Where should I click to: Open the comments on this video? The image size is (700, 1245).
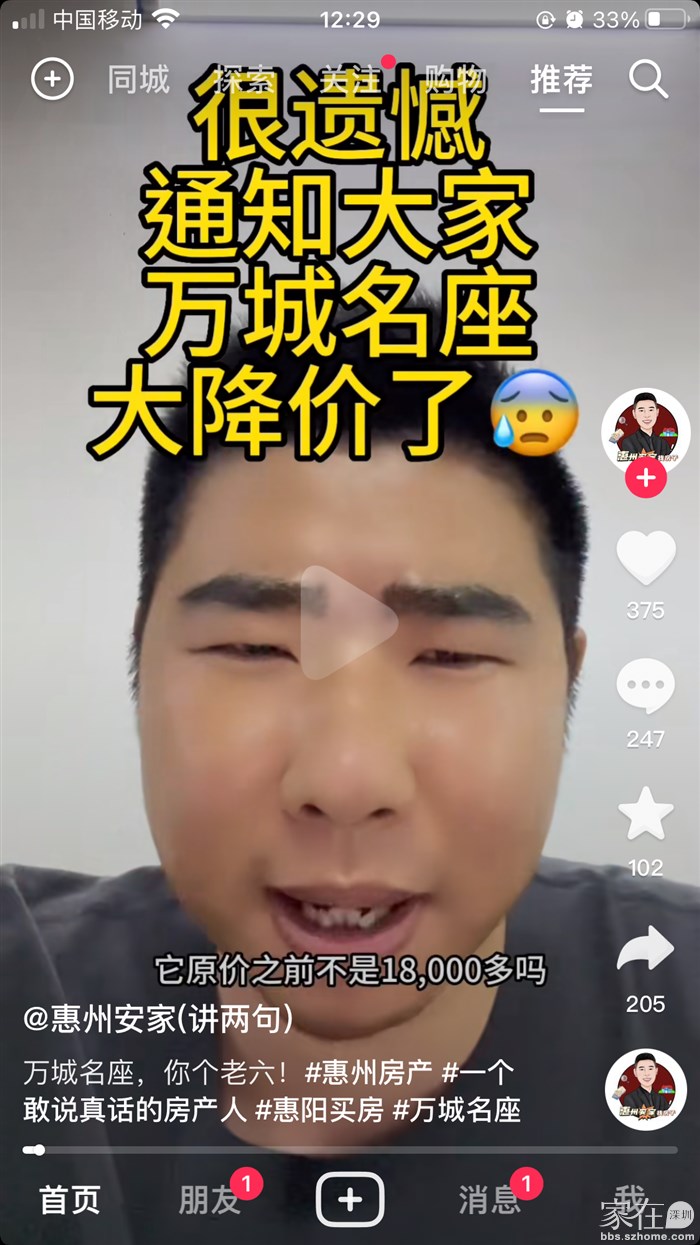point(645,687)
